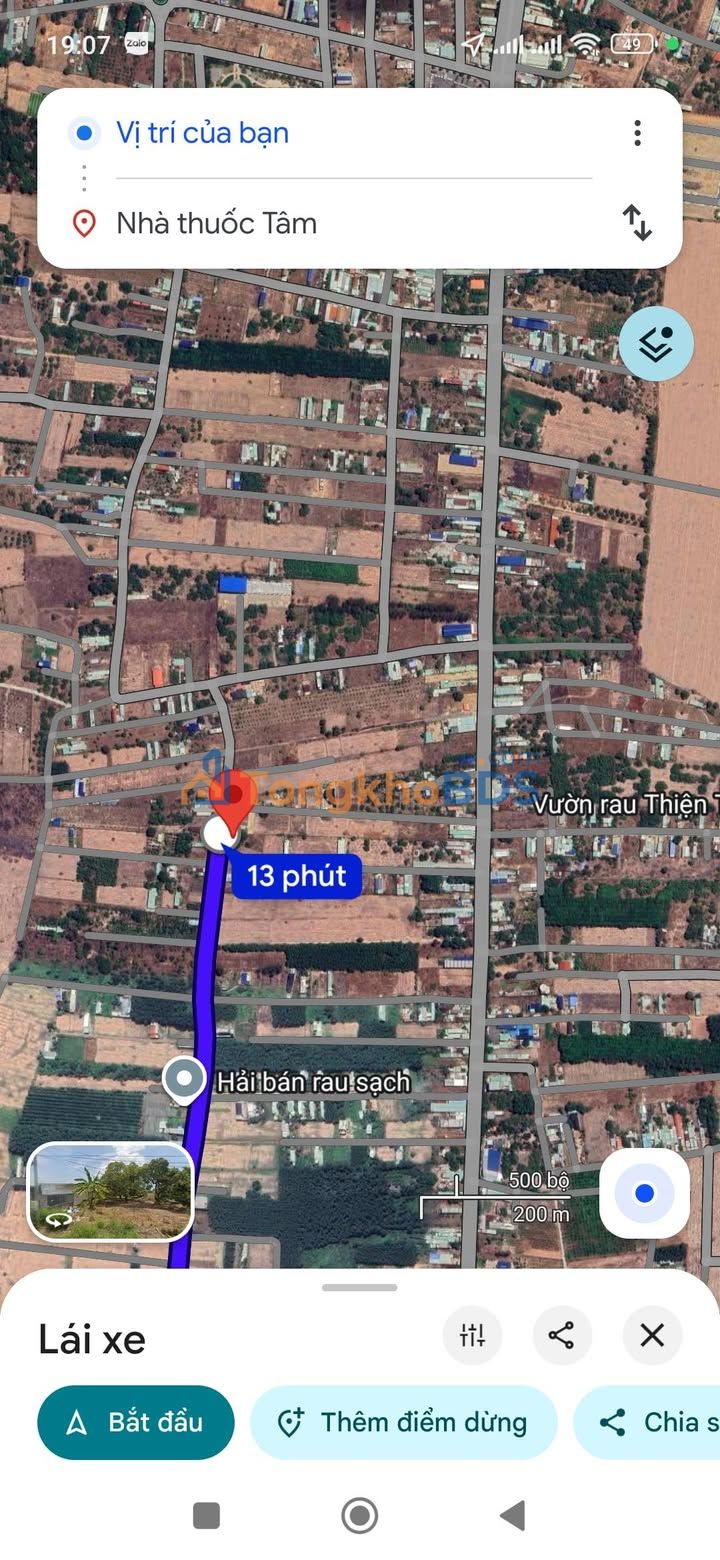Screen dimensions: 720x1560
Task: Go to the system home screen
Action: tap(360, 1516)
